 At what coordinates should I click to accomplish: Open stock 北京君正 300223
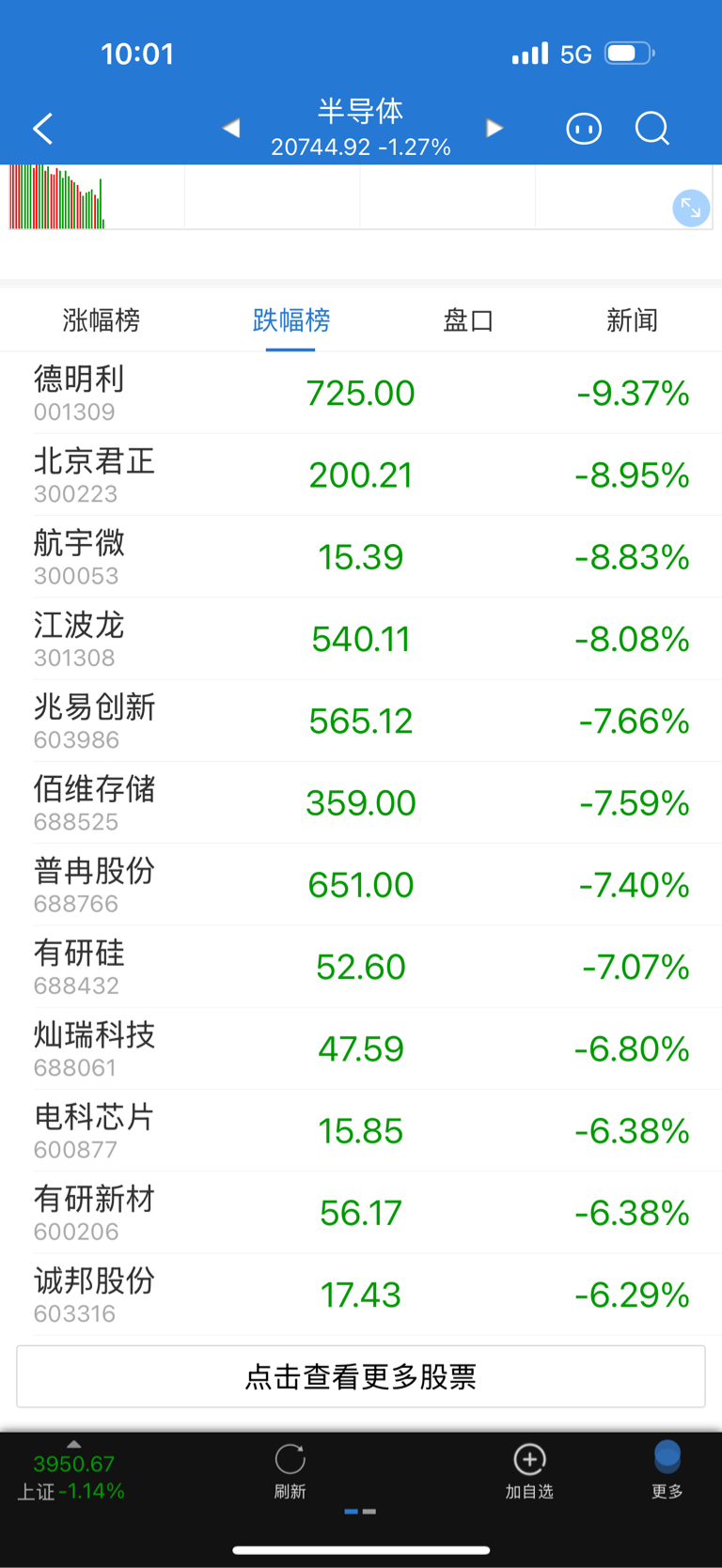click(361, 474)
